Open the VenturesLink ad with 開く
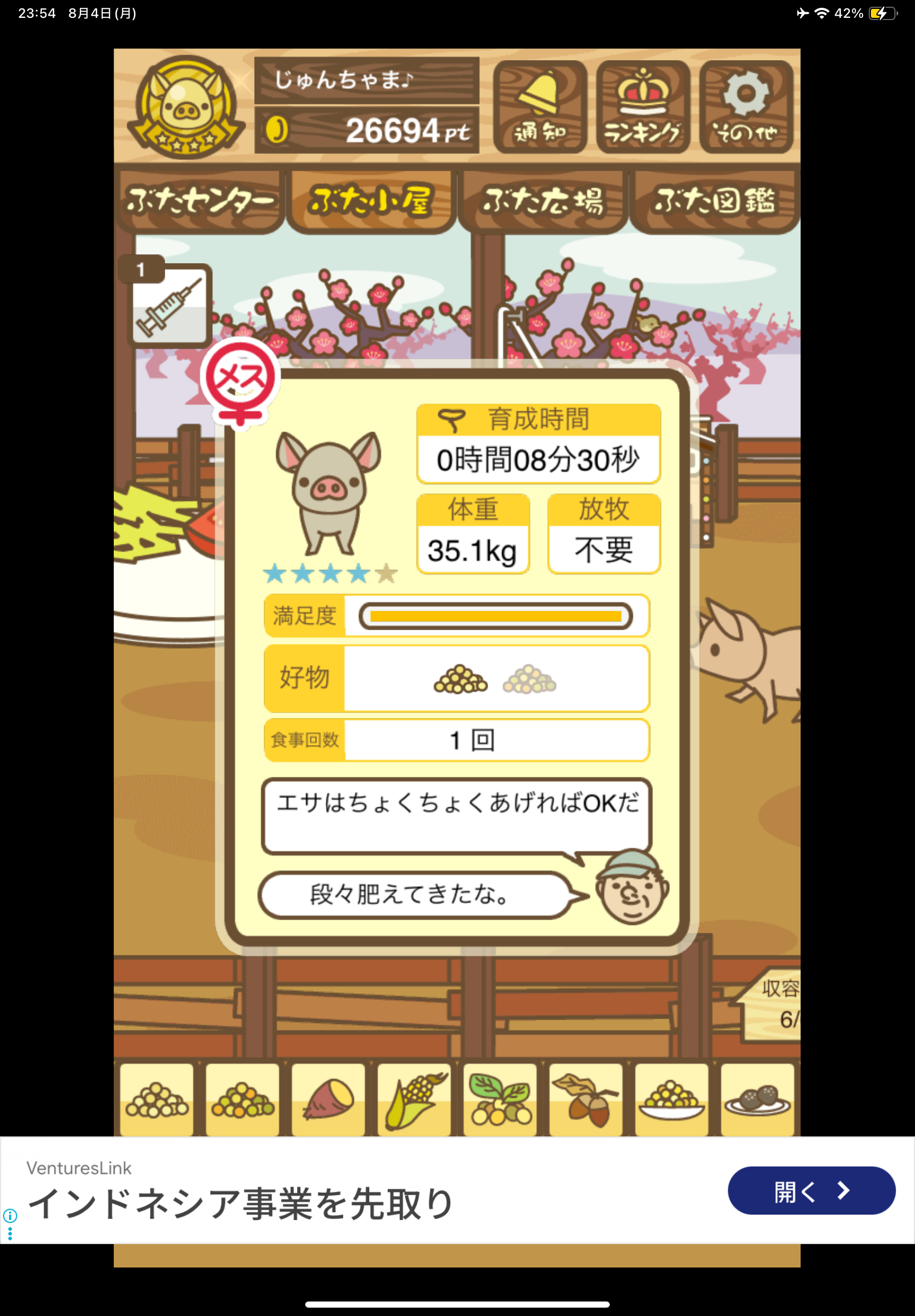The image size is (915, 1316). click(811, 1191)
